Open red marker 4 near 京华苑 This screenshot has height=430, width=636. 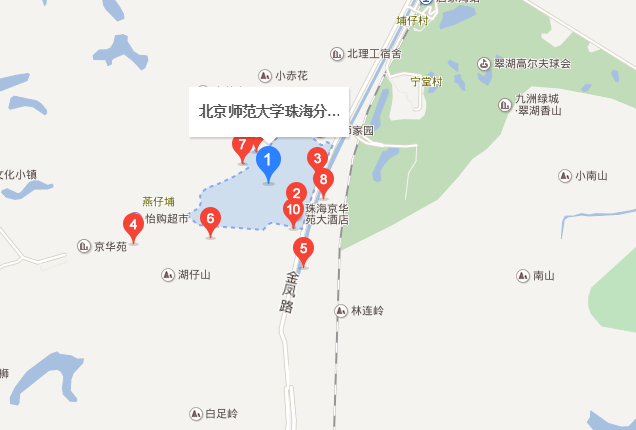[x=132, y=224]
